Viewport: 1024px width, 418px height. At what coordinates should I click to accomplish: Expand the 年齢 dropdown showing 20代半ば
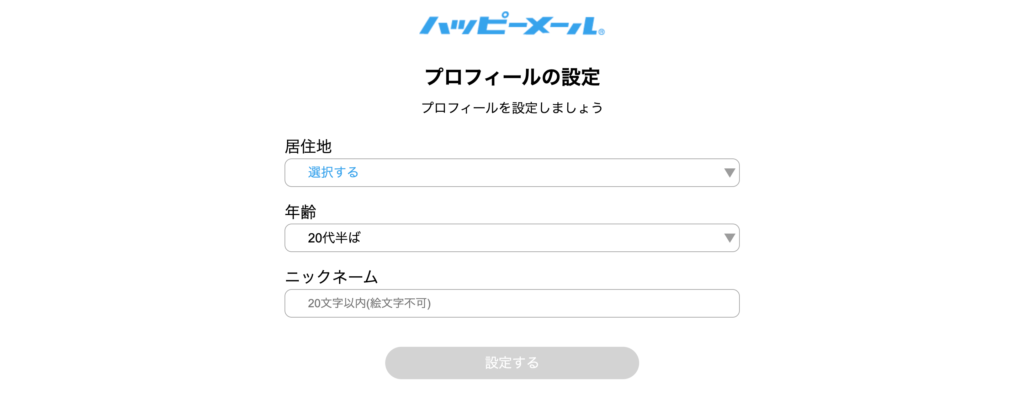tap(511, 238)
